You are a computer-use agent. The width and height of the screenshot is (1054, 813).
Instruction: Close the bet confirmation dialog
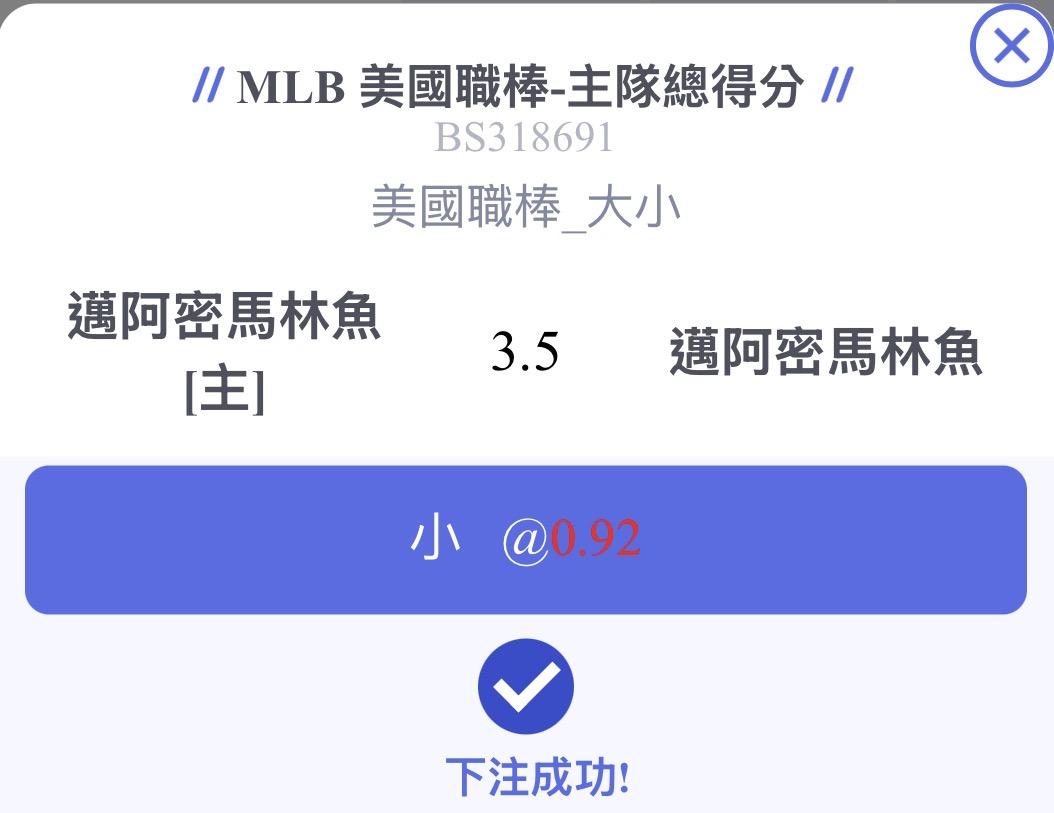click(x=1012, y=46)
